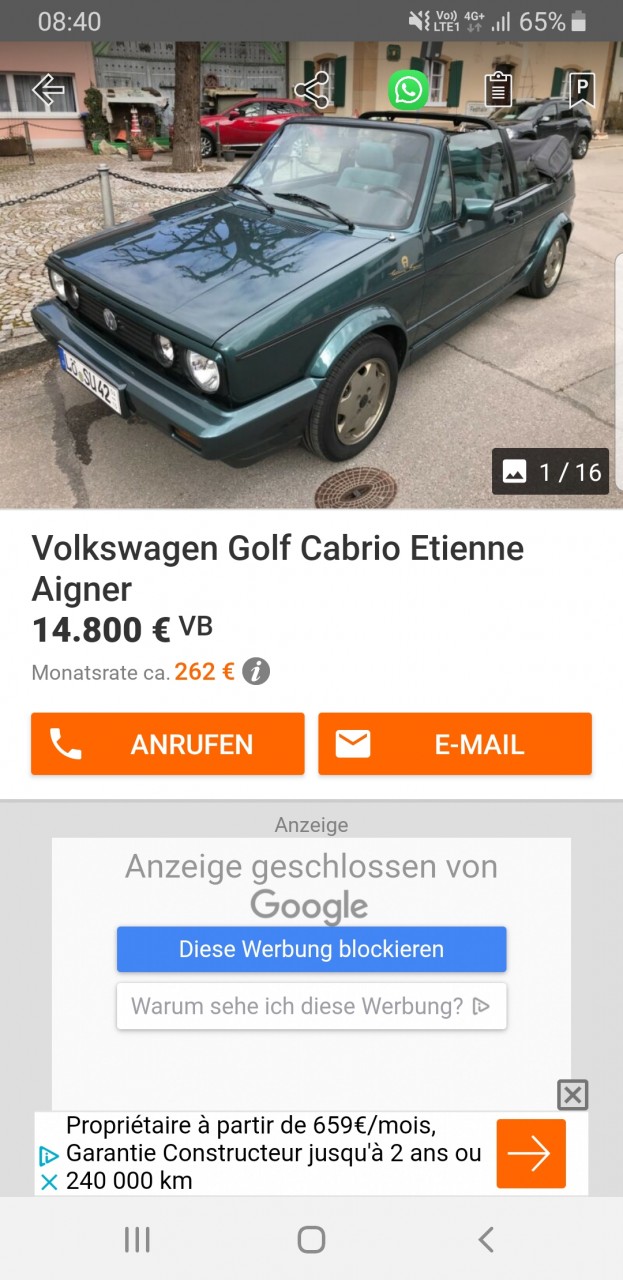Show monthly rate info details
The height and width of the screenshot is (1280, 623).
point(256,671)
